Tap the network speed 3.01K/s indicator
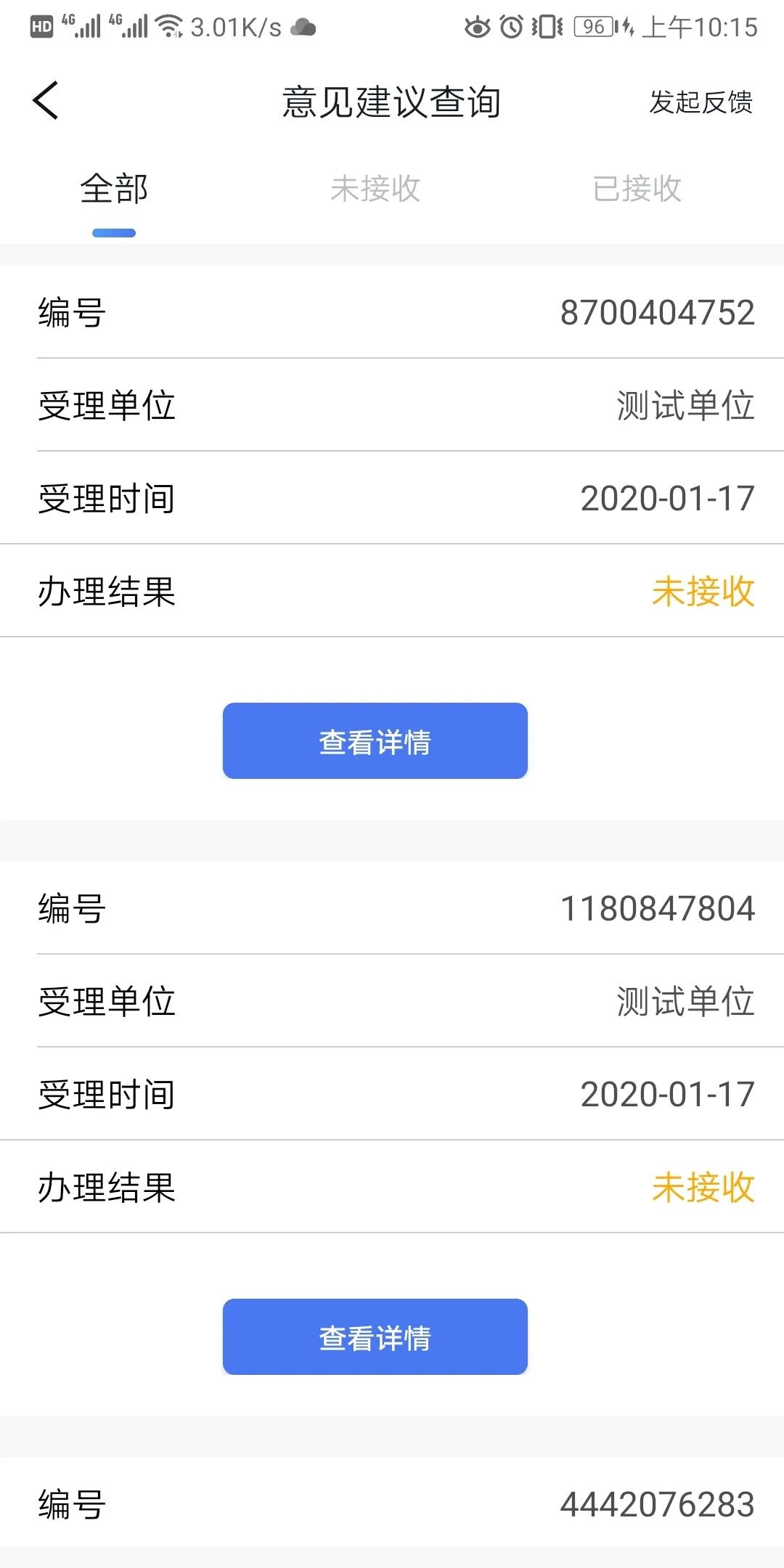 coord(232,28)
